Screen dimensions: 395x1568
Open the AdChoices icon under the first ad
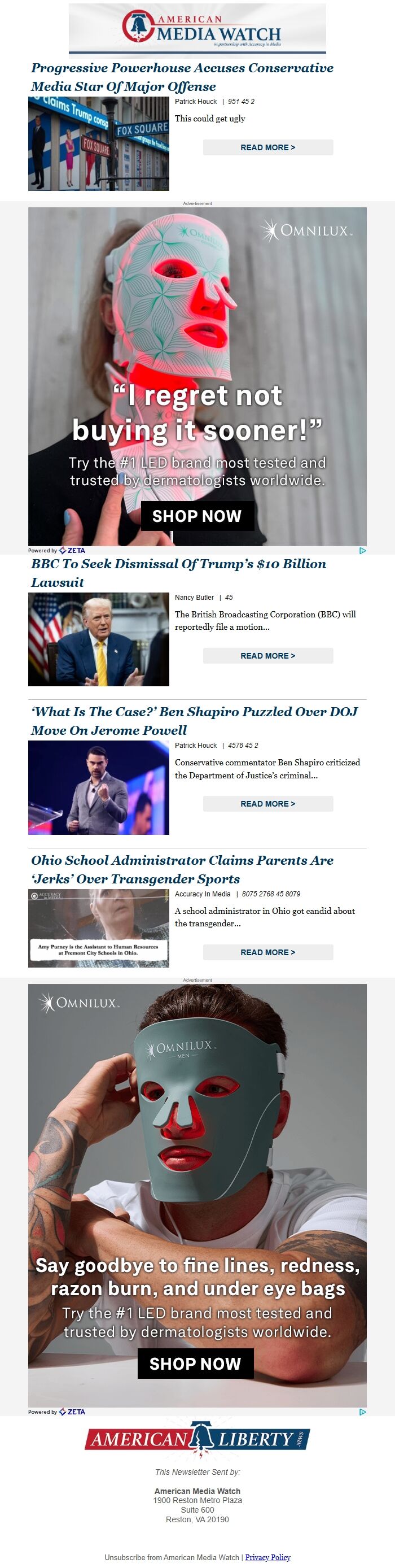click(x=362, y=550)
